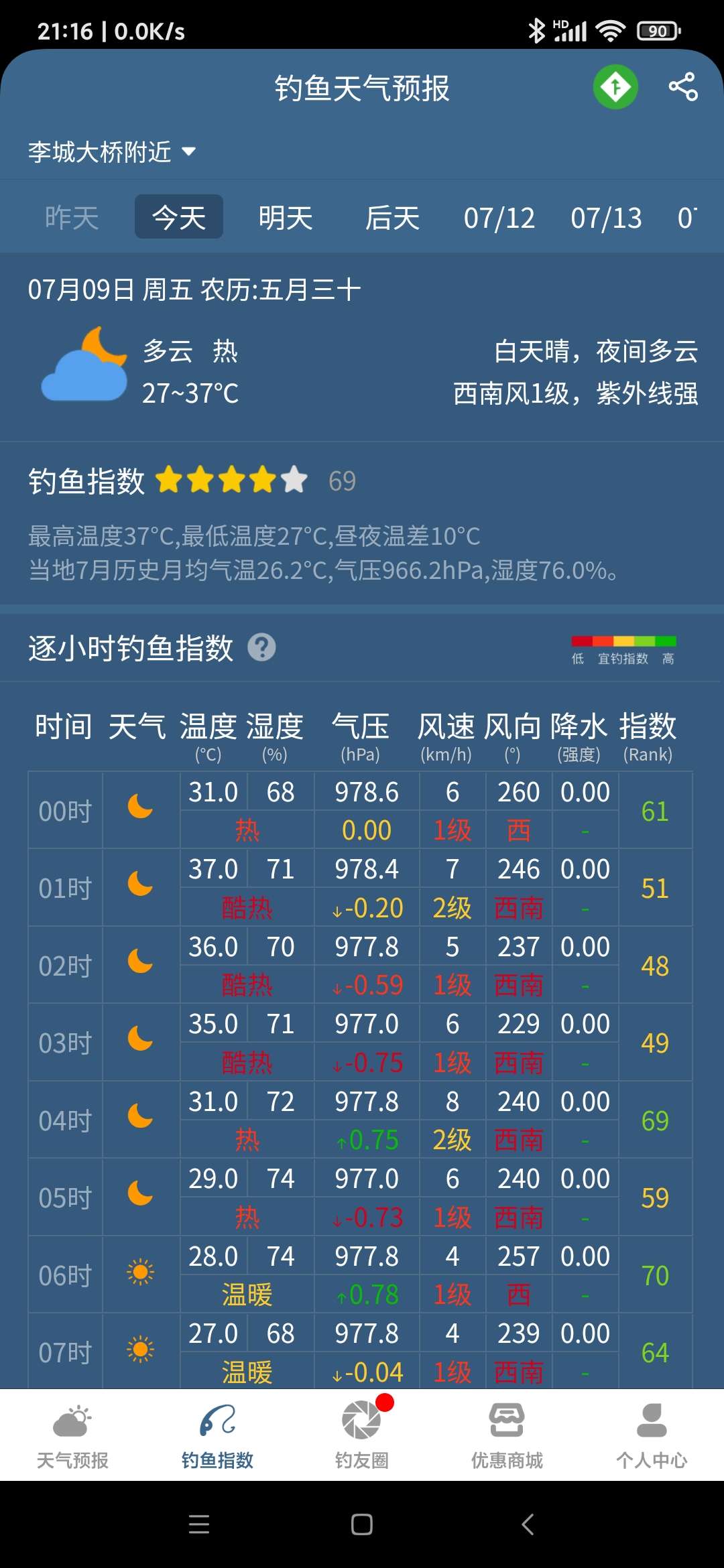Screen dimensions: 724x1568
Task: Select the 07/13 date tab
Action: pos(607,218)
